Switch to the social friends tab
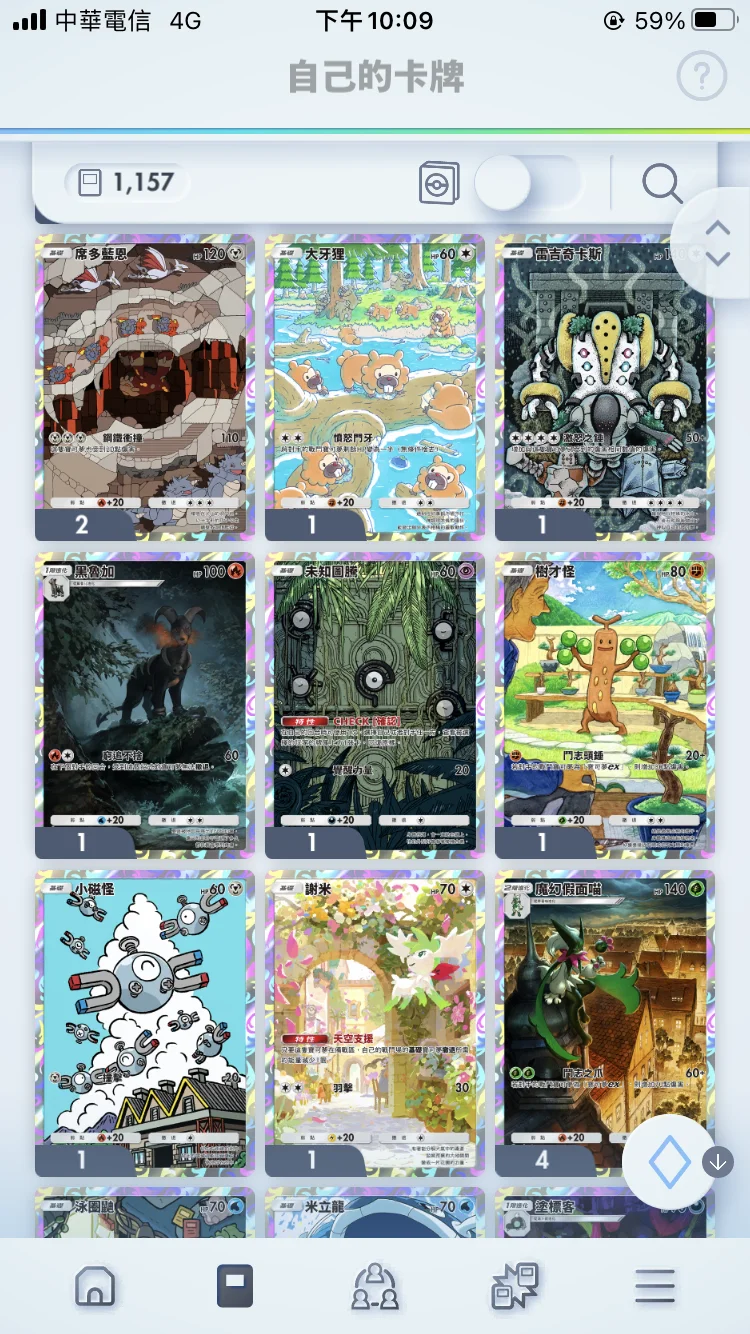This screenshot has height=1334, width=750. pyautogui.click(x=375, y=1286)
